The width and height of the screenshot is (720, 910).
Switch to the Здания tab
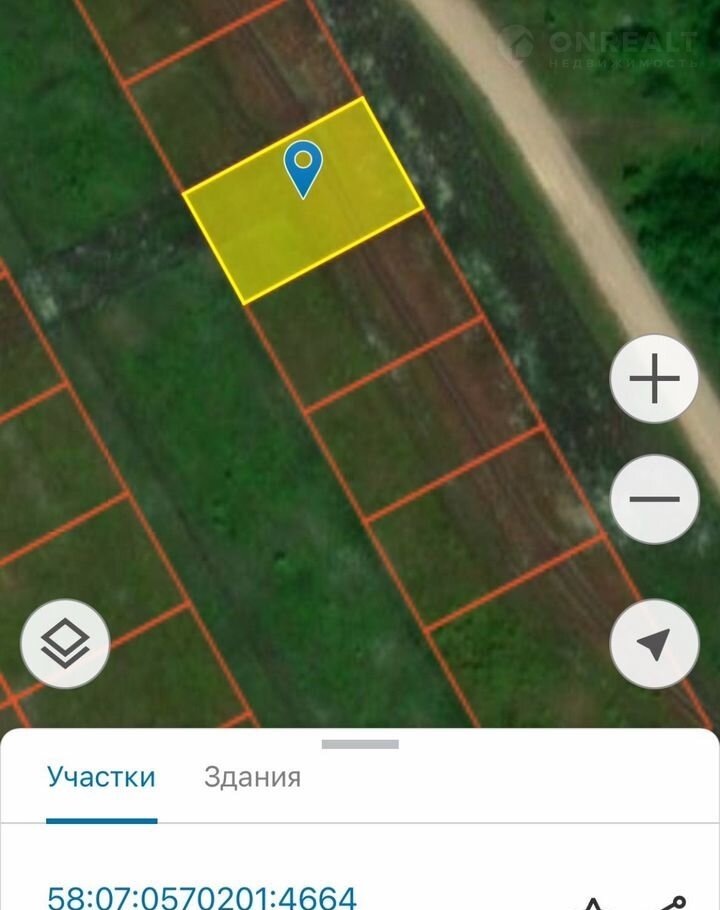point(252,777)
